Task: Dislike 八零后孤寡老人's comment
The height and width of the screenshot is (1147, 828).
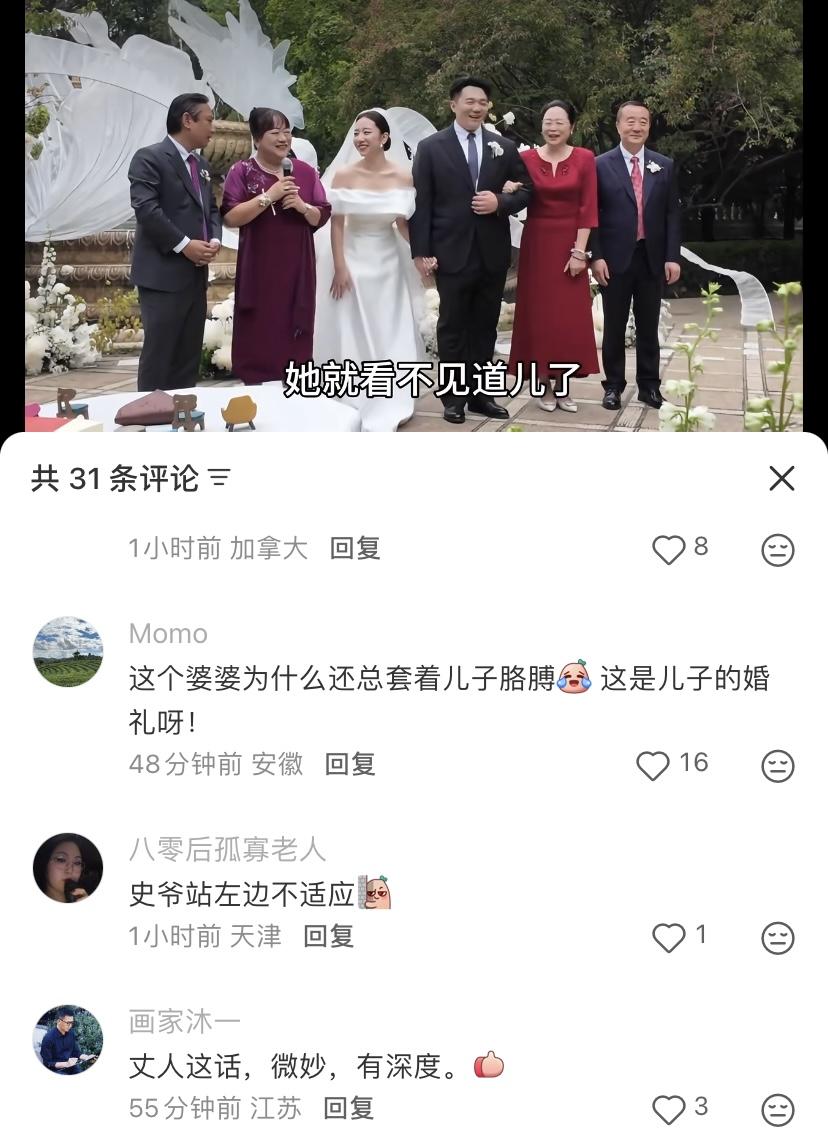Action: click(777, 938)
